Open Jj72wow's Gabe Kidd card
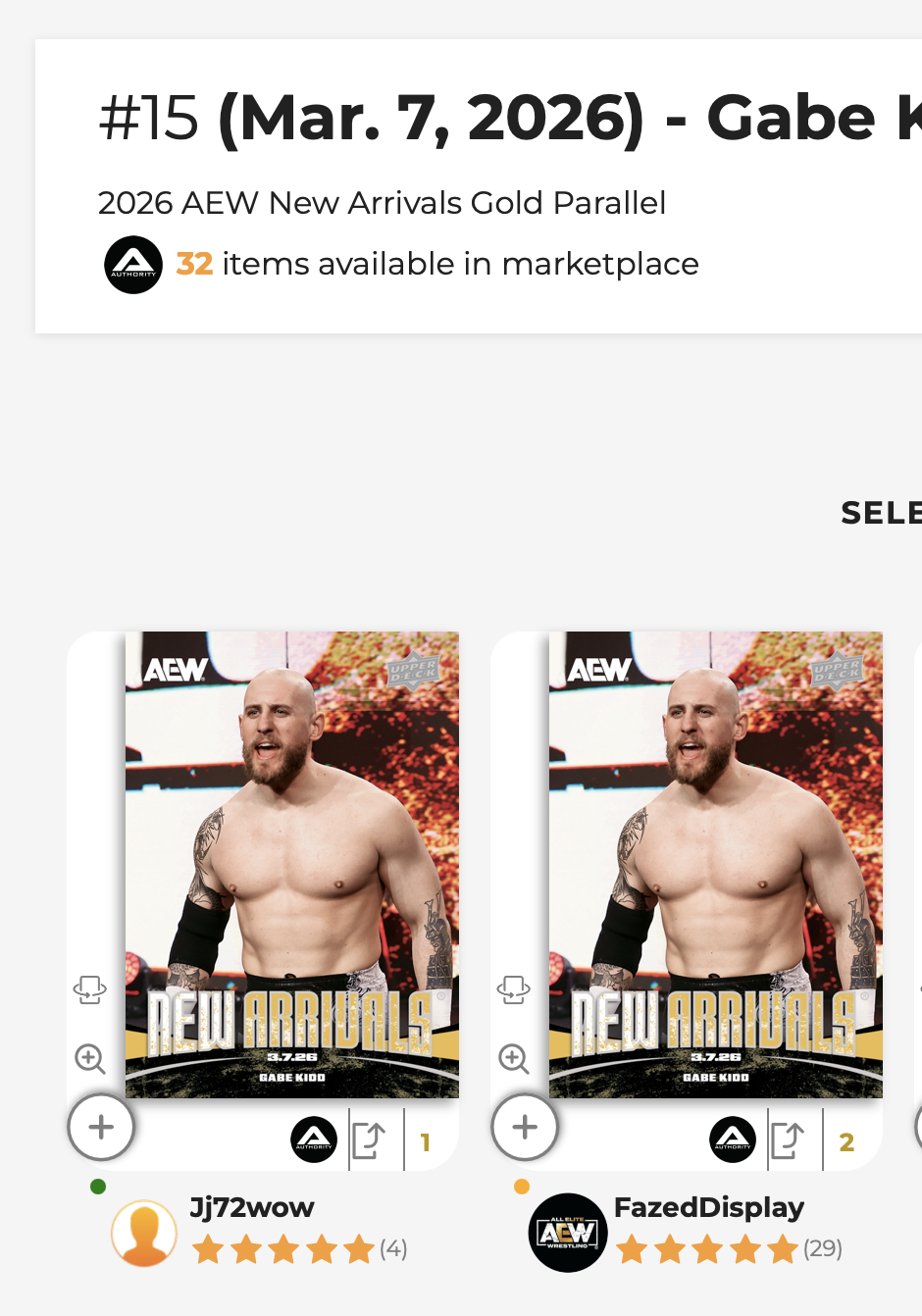 [291, 863]
